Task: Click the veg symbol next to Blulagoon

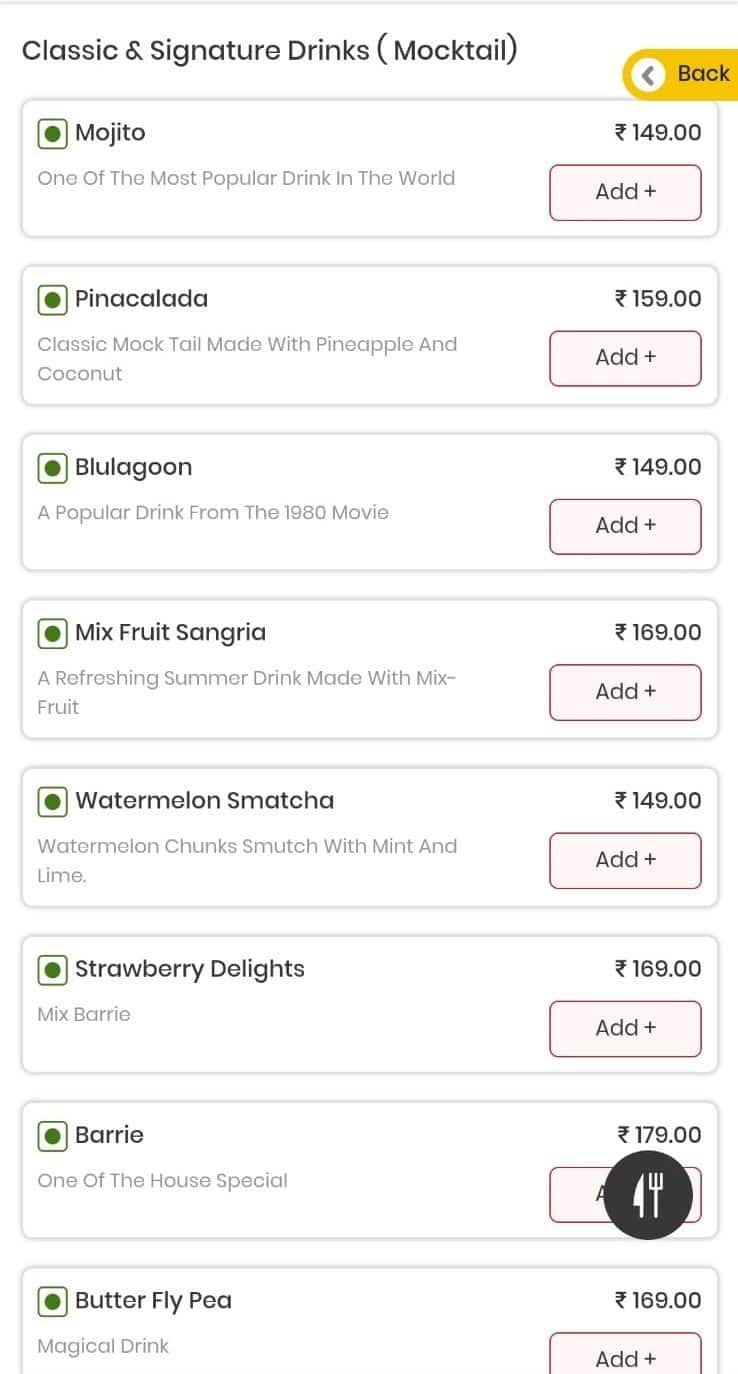Action: coord(52,467)
